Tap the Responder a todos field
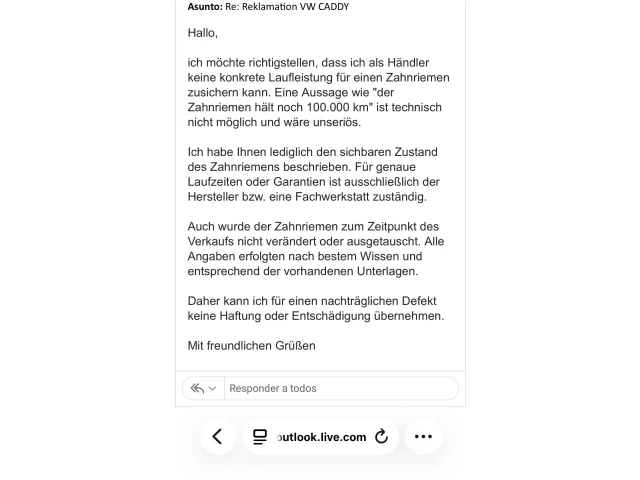640x480 pixels. pos(340,388)
